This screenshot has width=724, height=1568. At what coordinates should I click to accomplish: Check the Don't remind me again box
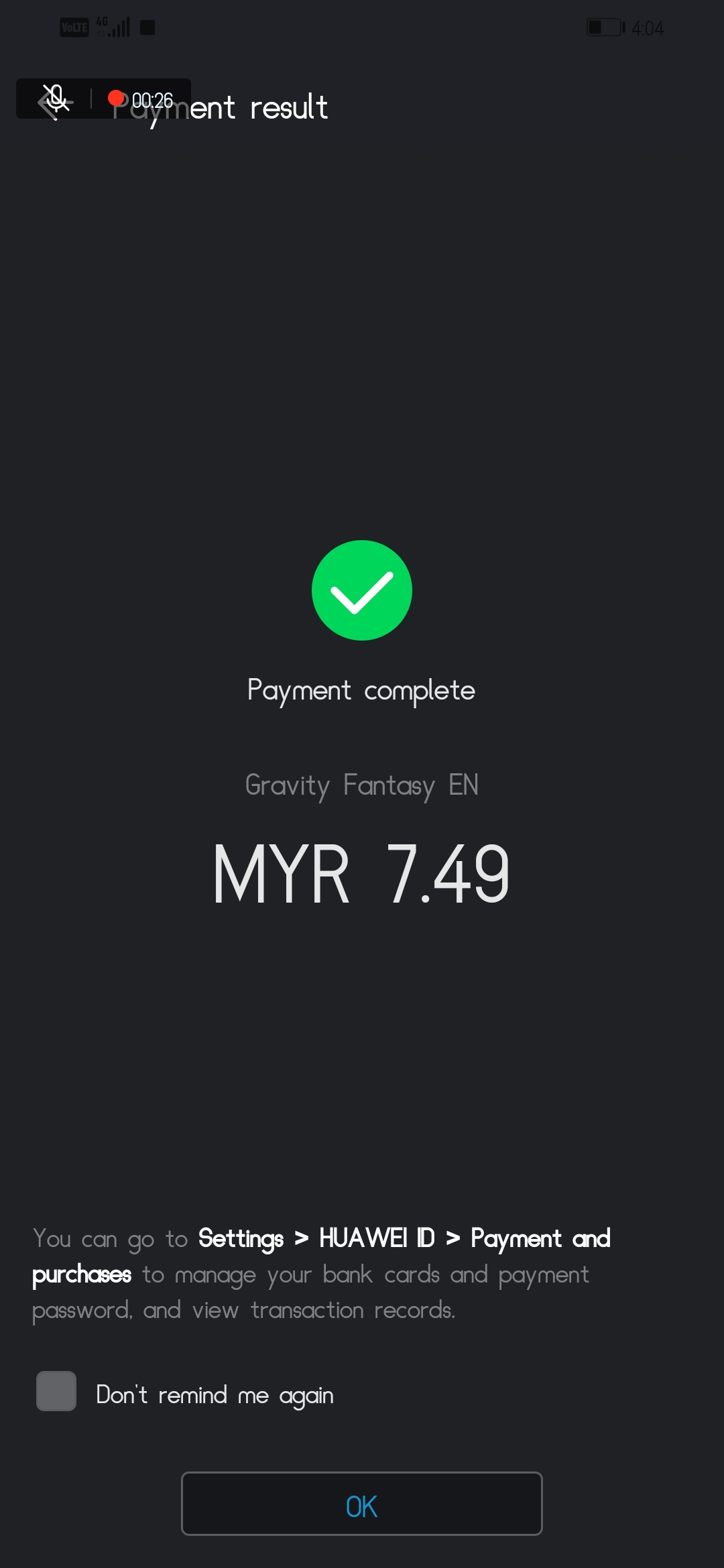(56, 1391)
